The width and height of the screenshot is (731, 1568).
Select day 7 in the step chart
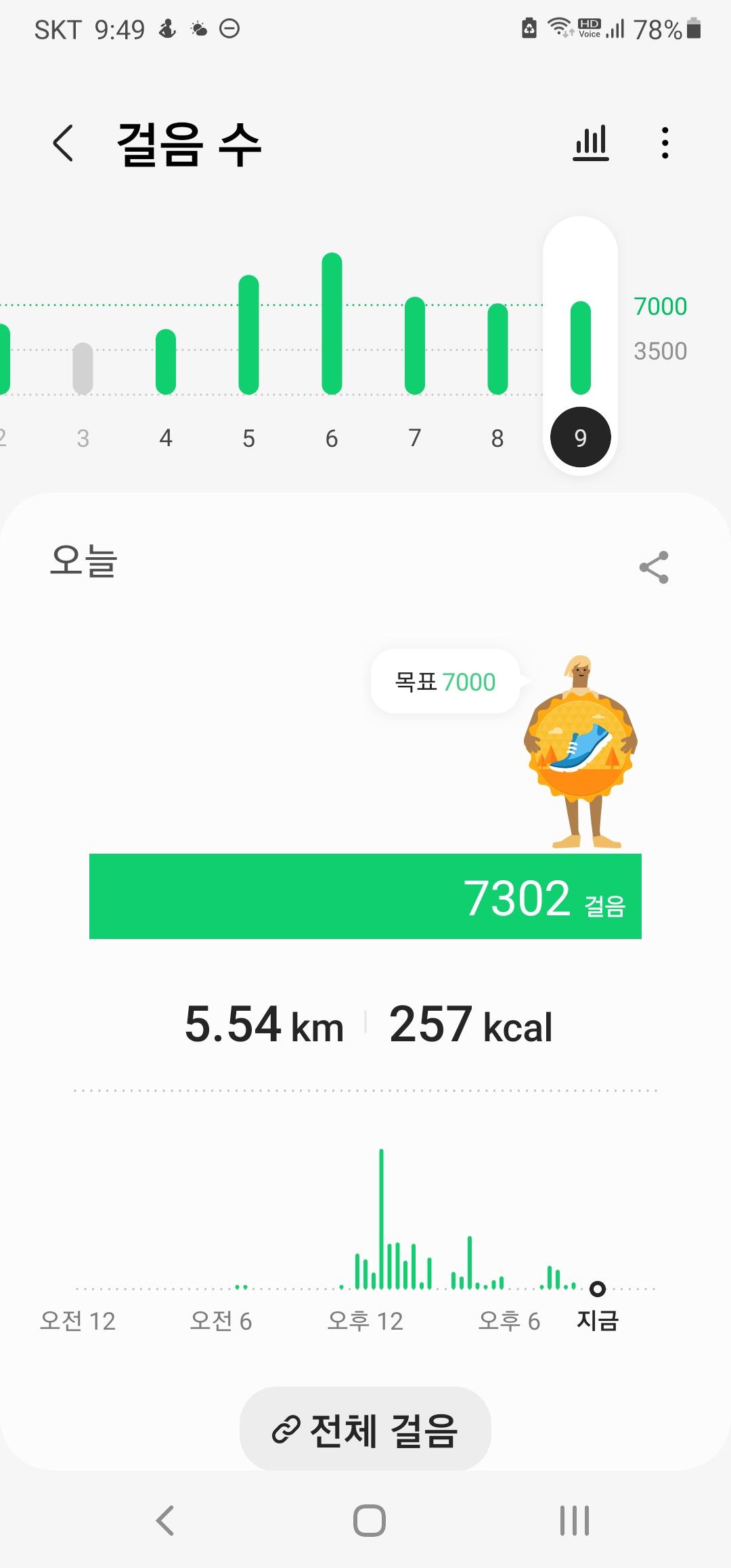pyautogui.click(x=415, y=352)
